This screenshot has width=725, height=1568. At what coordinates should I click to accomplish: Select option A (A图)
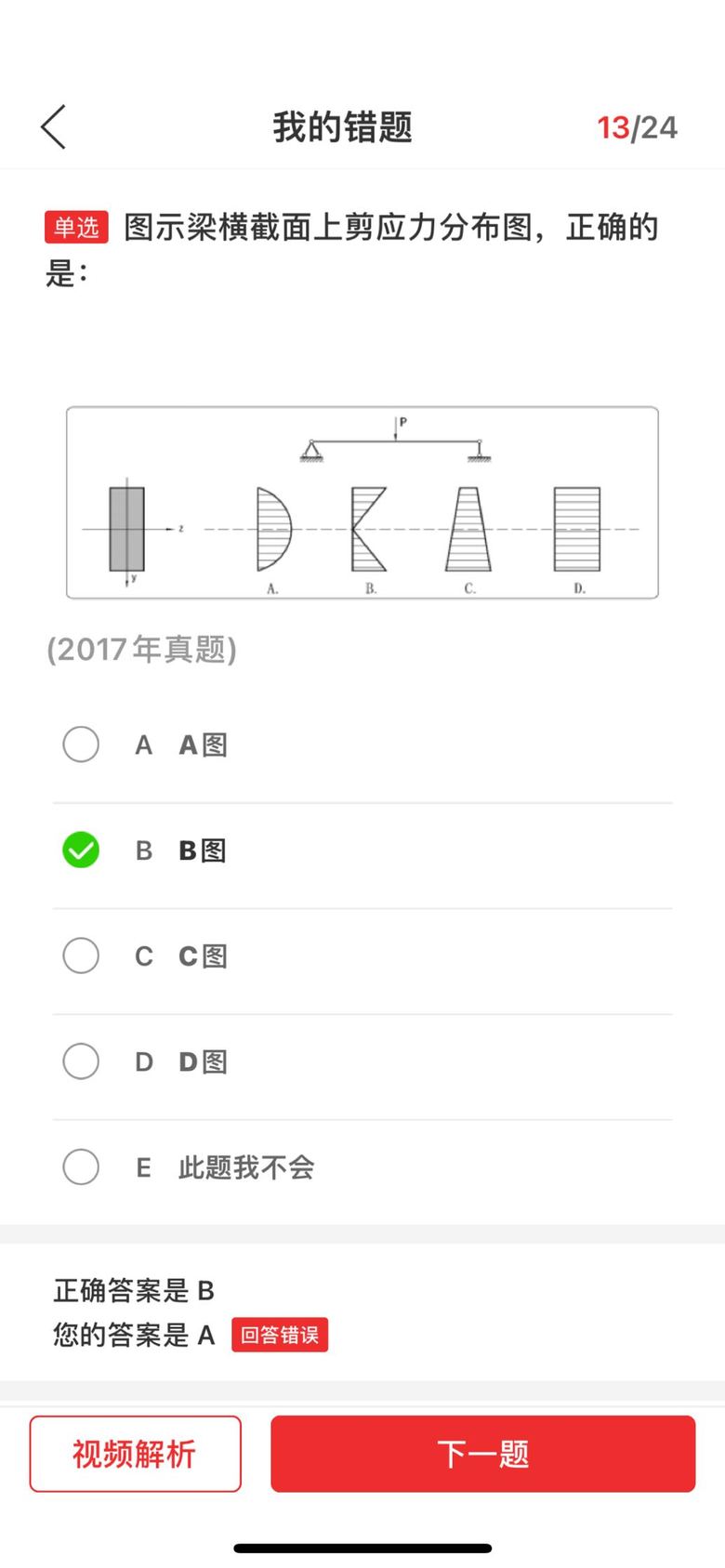pos(81,744)
